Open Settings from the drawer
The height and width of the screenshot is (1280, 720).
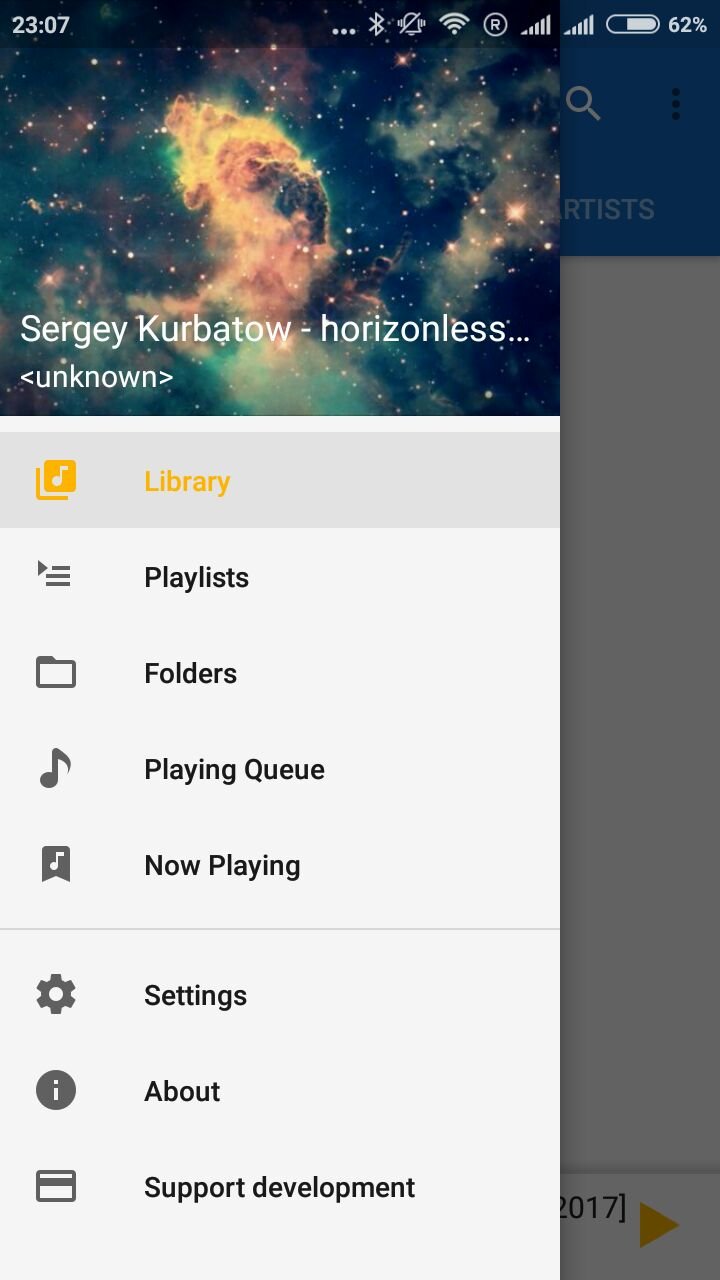click(195, 995)
